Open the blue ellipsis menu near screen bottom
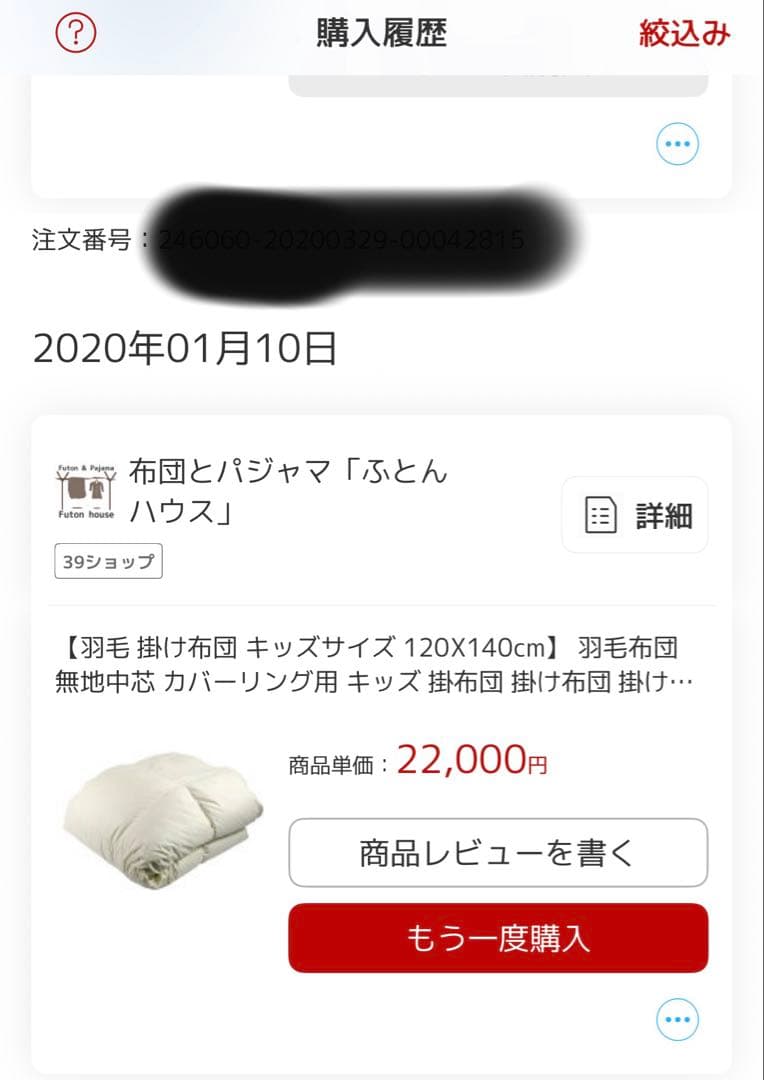The height and width of the screenshot is (1080, 764). (x=677, y=1019)
